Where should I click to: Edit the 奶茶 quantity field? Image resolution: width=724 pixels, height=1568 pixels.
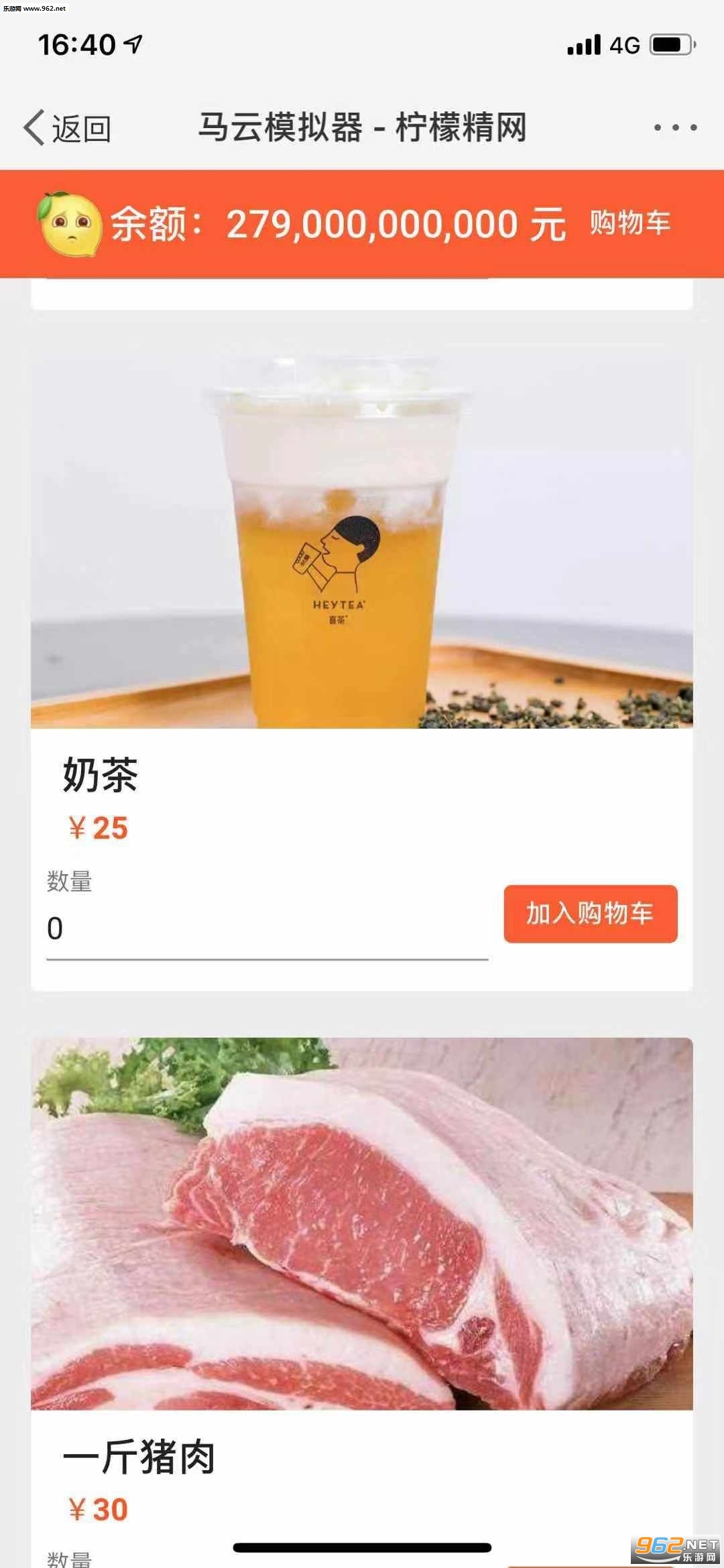[x=267, y=930]
